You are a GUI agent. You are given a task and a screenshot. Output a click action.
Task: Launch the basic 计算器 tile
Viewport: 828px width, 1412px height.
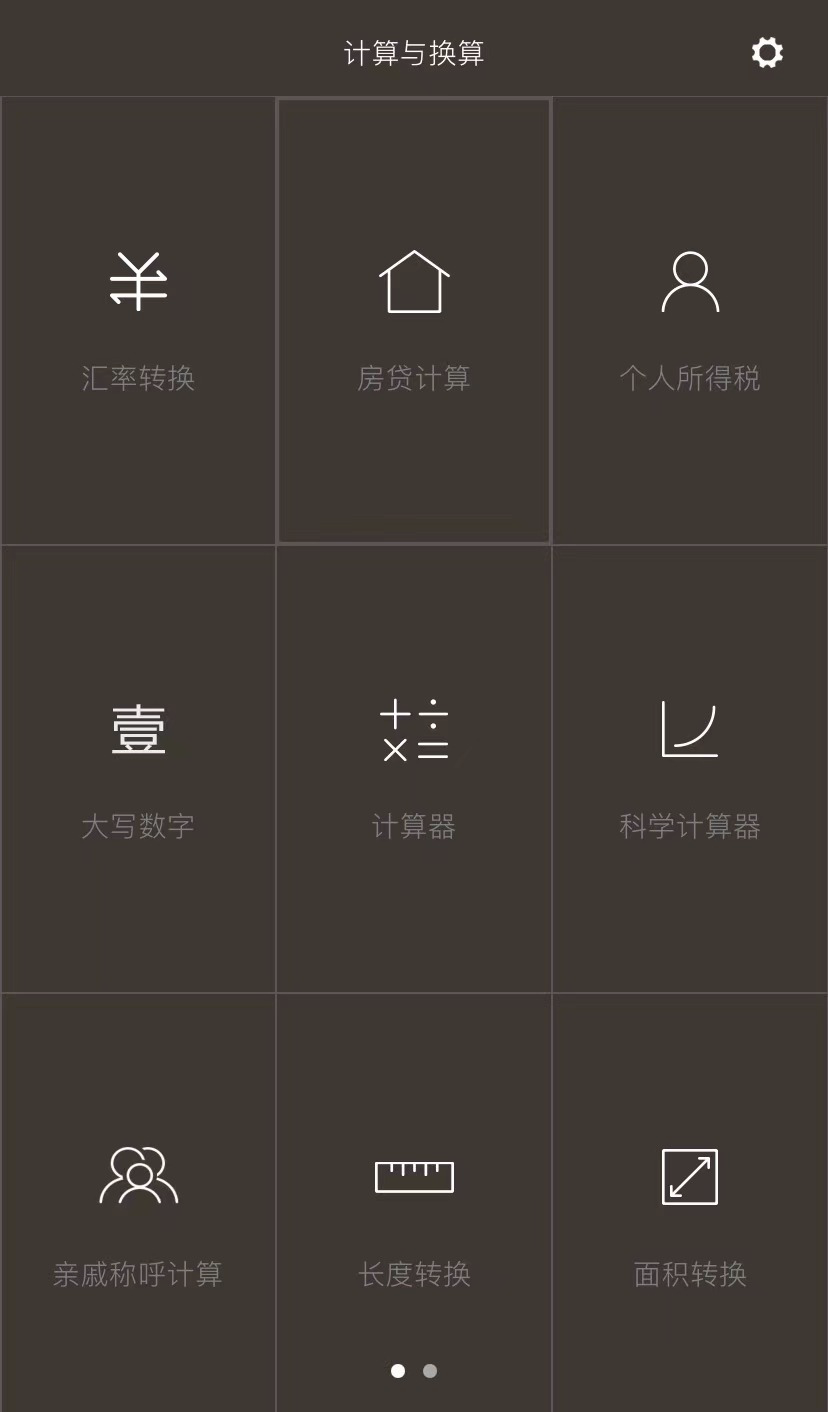(x=414, y=769)
